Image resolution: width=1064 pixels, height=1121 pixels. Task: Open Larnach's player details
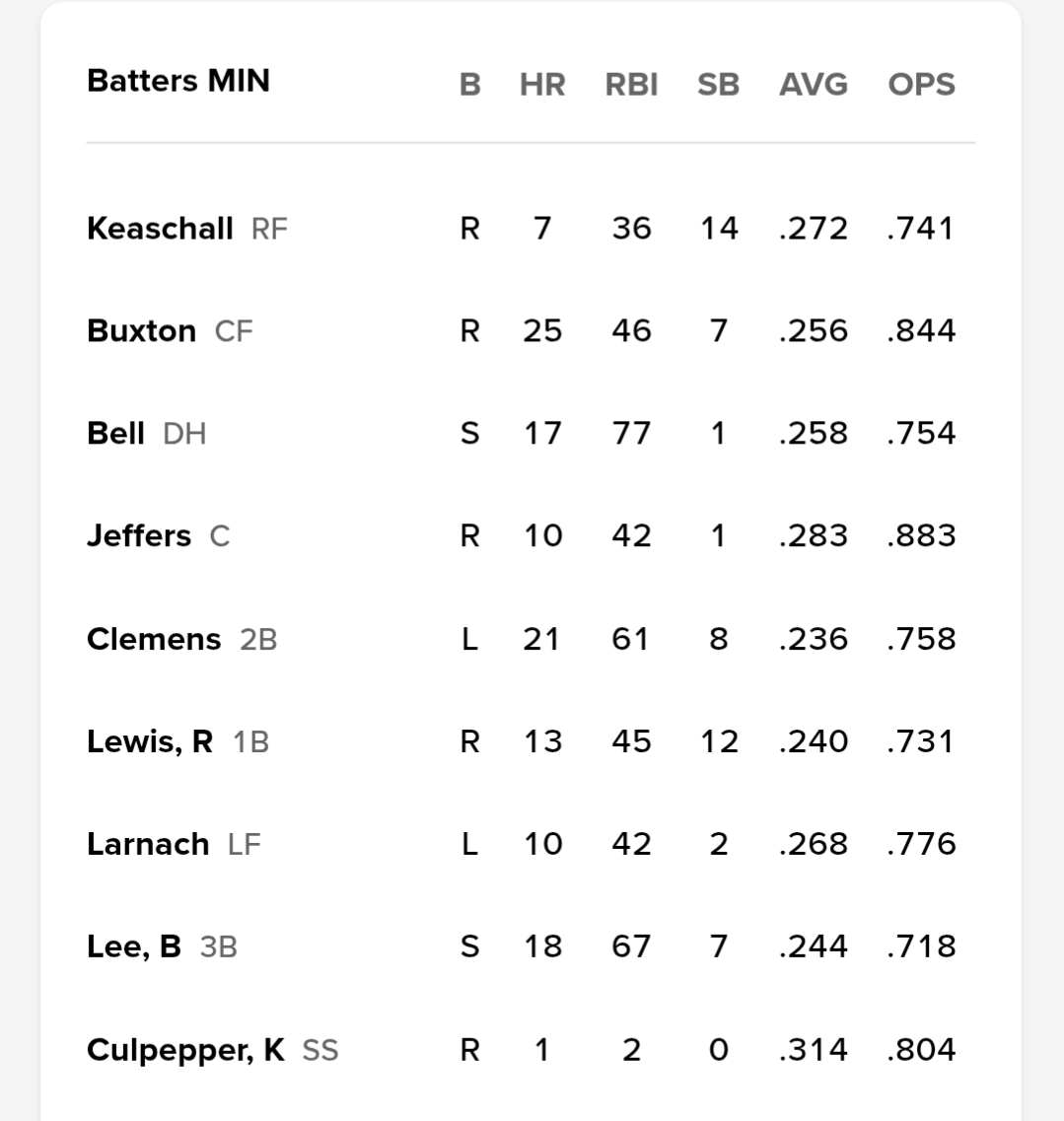pyautogui.click(x=148, y=844)
